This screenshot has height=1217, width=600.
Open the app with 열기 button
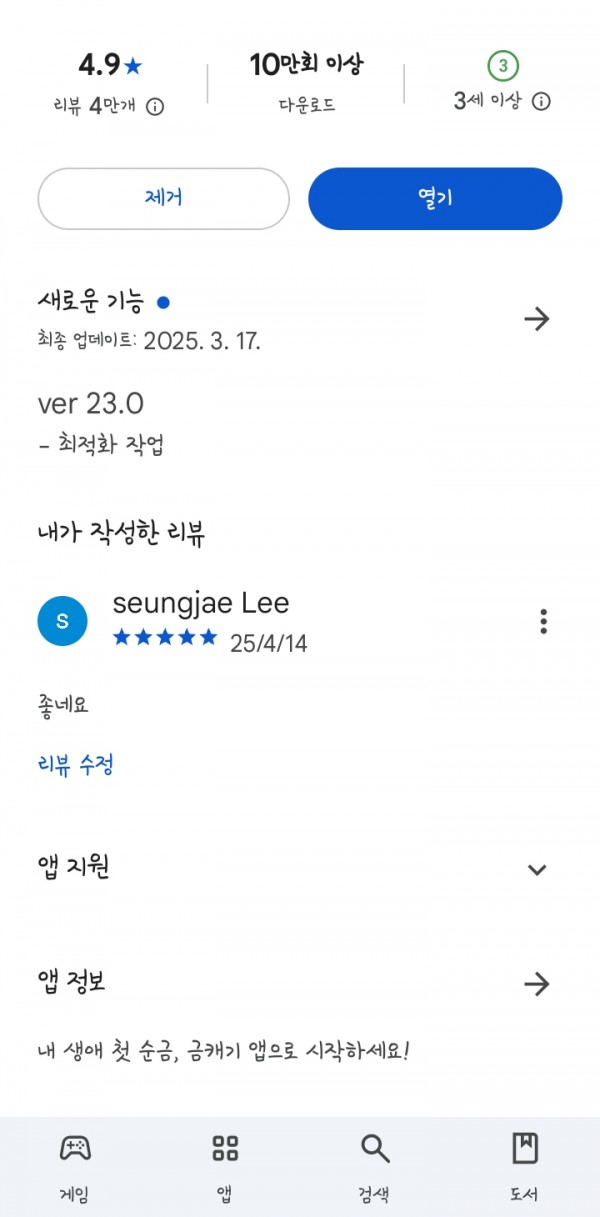pos(435,198)
